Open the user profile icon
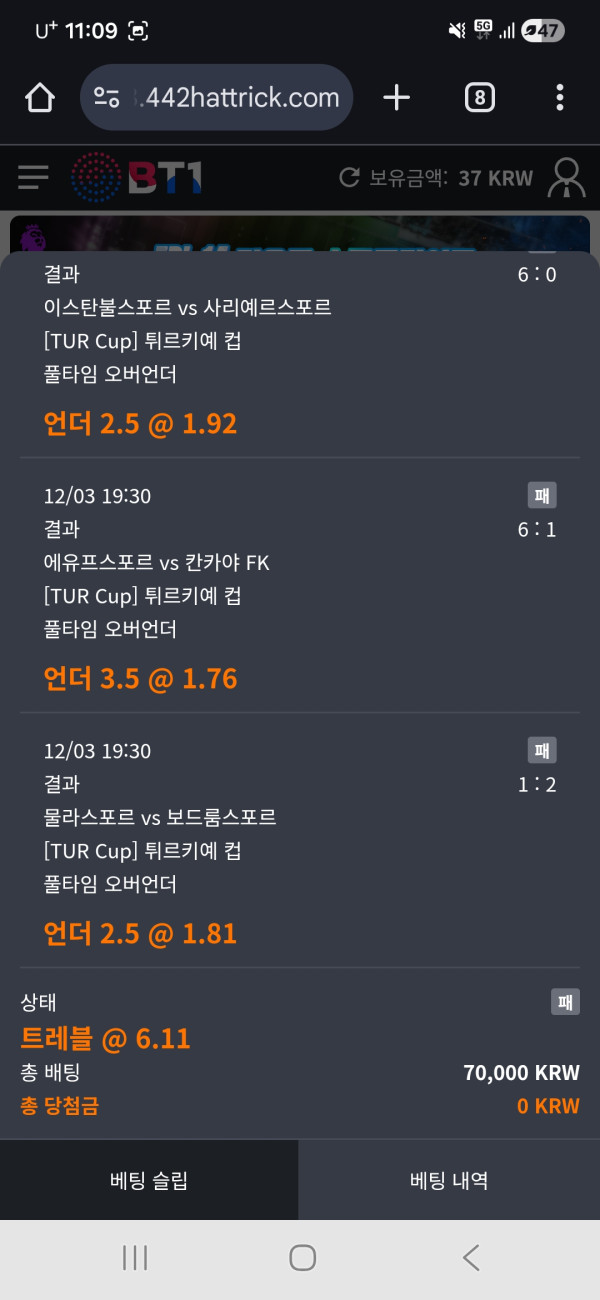This screenshot has height=1300, width=600. [x=567, y=178]
